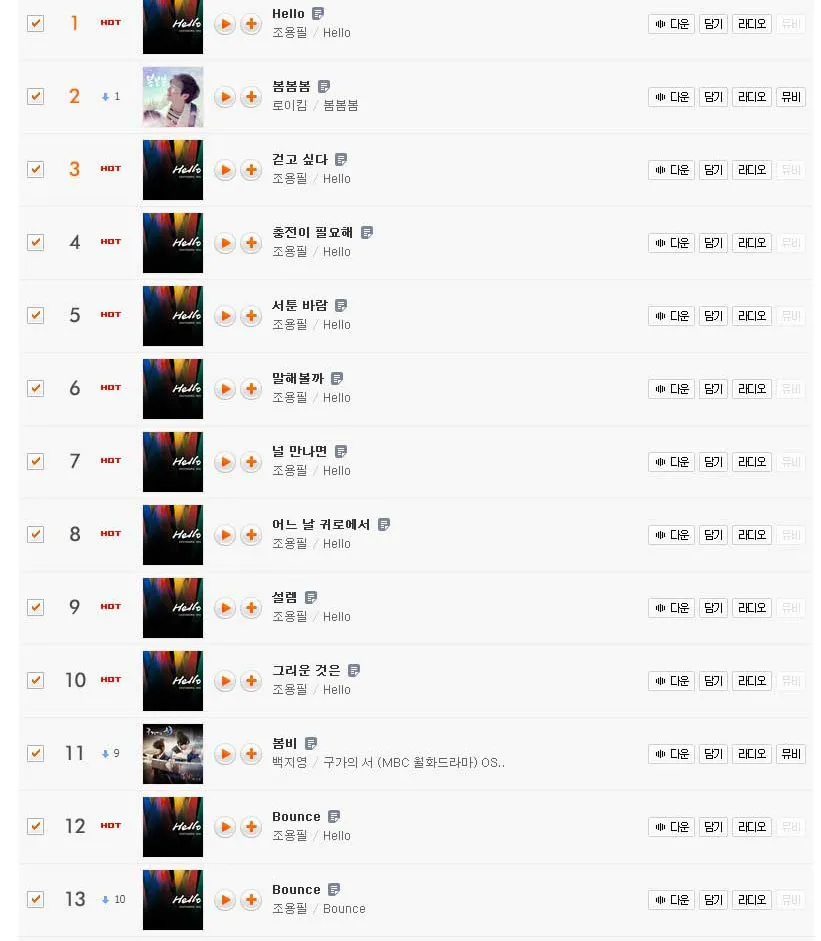The image size is (821, 941).
Task: Tap the plus icon next to 말해볼까
Action: click(x=251, y=389)
